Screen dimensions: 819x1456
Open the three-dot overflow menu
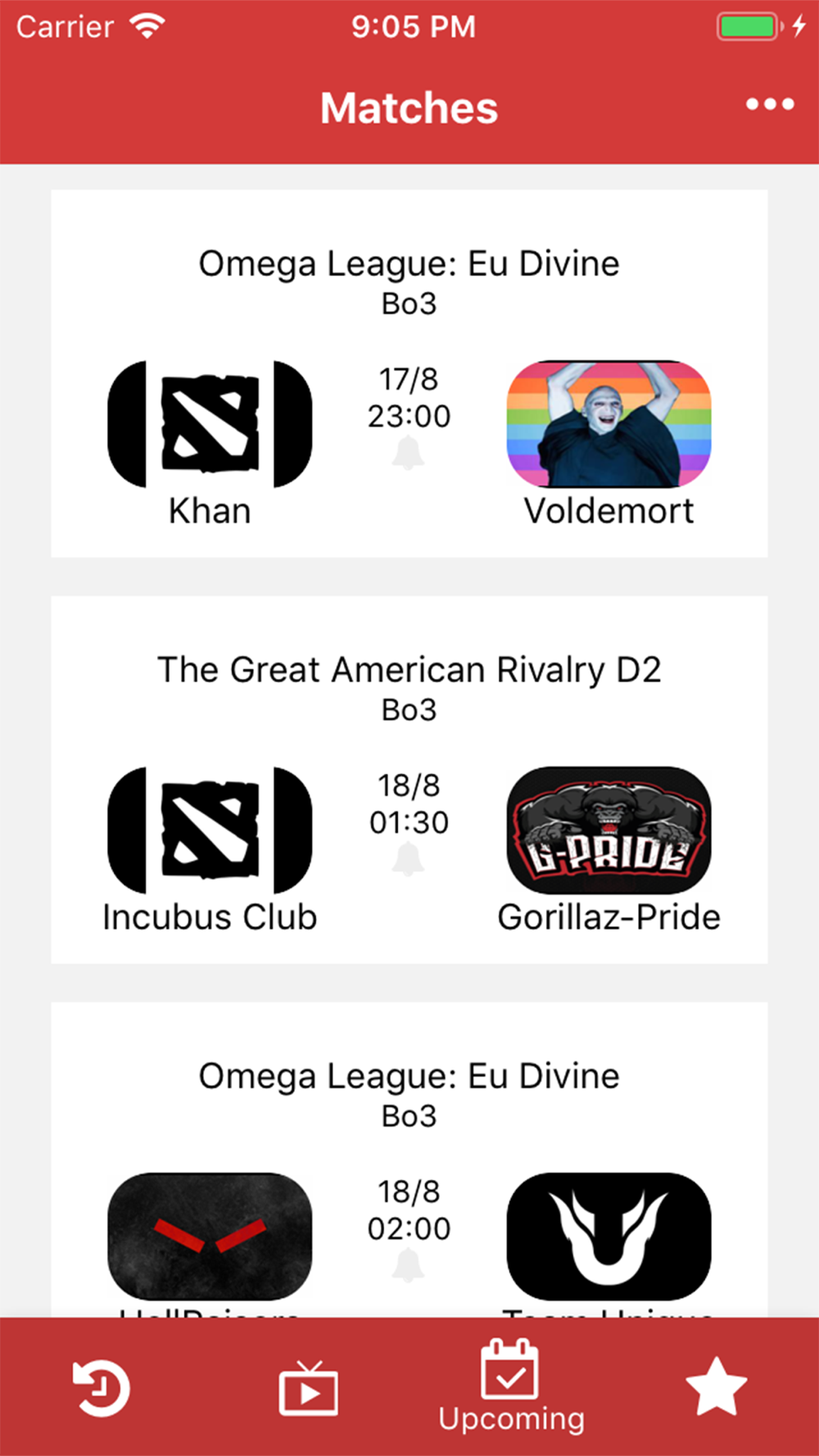[769, 105]
